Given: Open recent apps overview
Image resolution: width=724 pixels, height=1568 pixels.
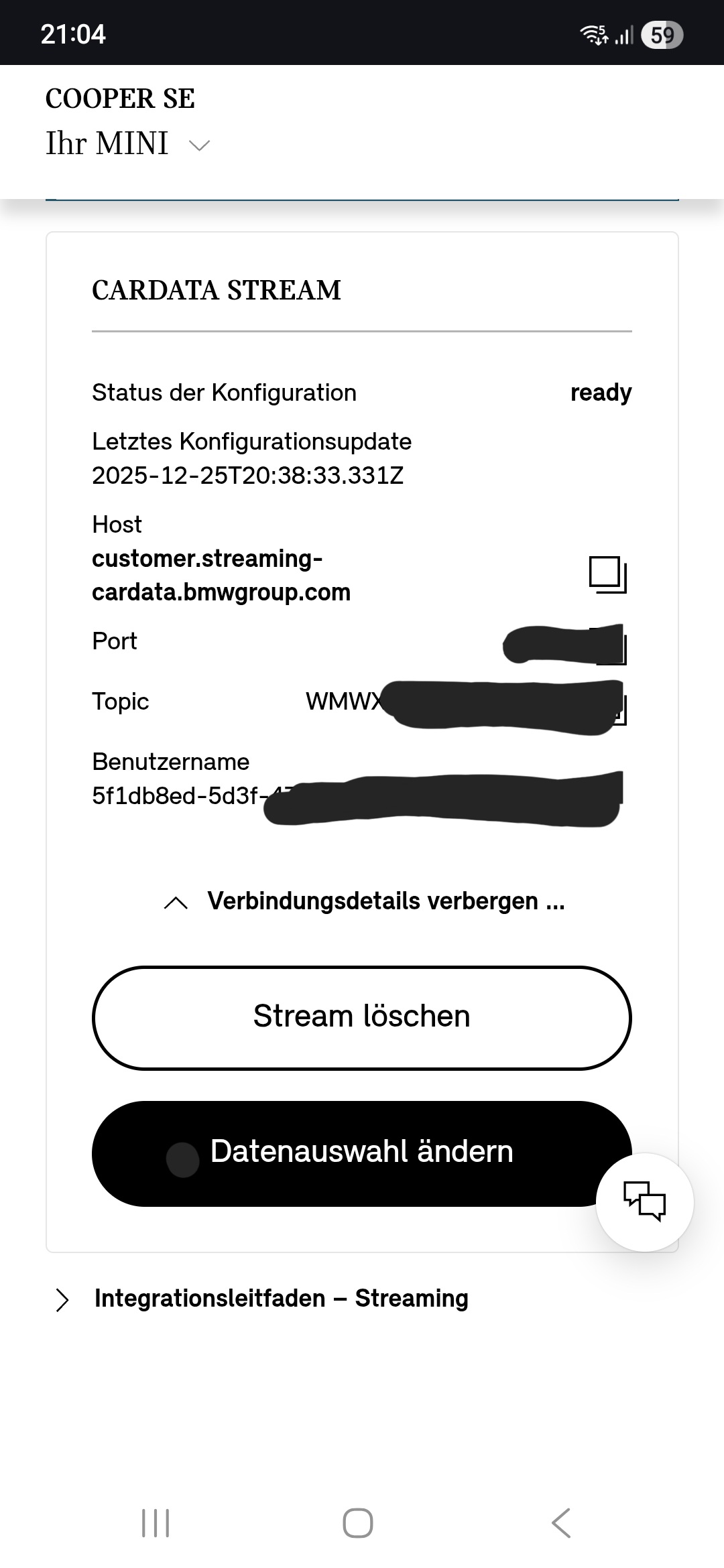Looking at the screenshot, I should click(156, 1523).
